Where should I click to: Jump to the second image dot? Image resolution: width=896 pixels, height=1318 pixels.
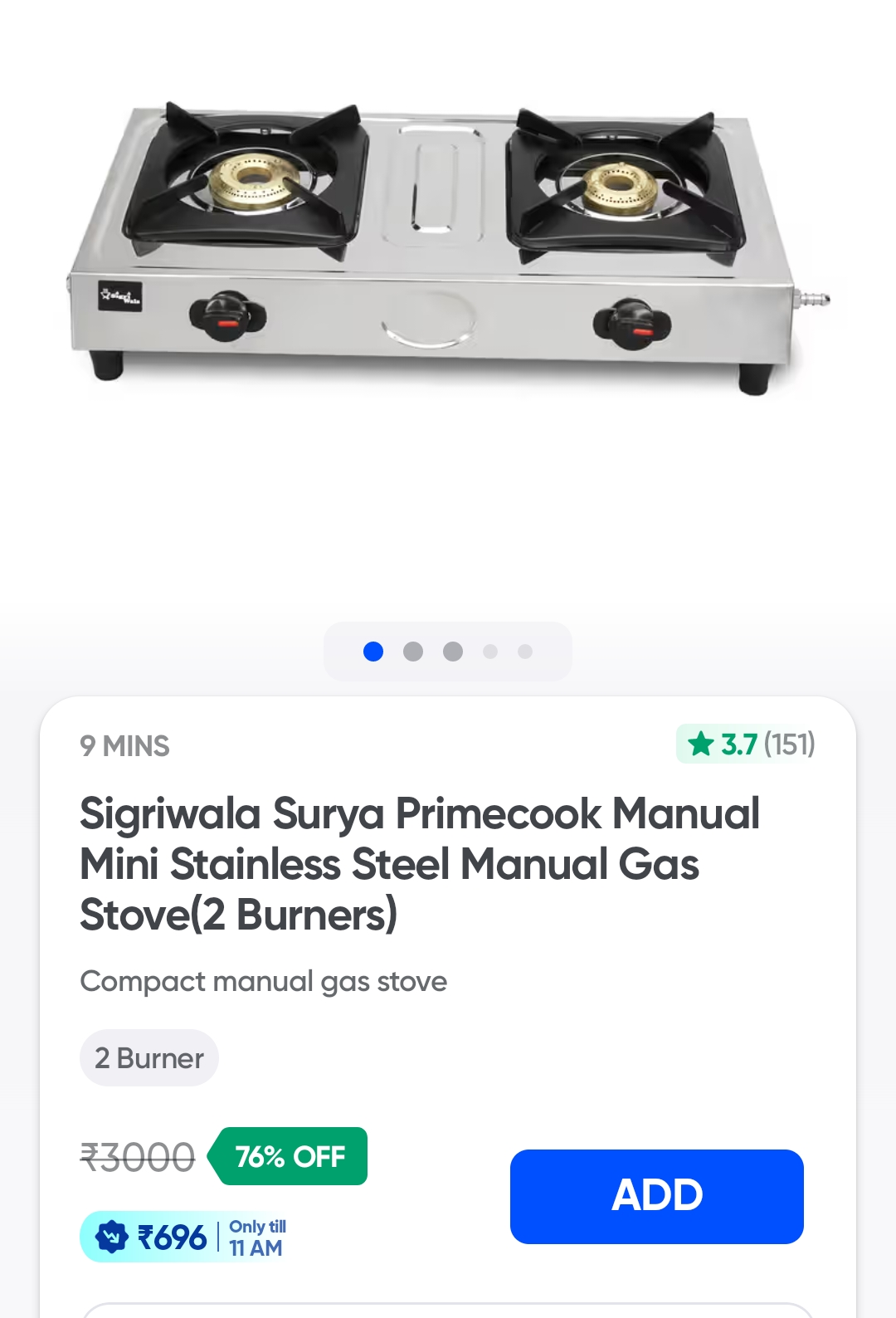pyautogui.click(x=413, y=652)
